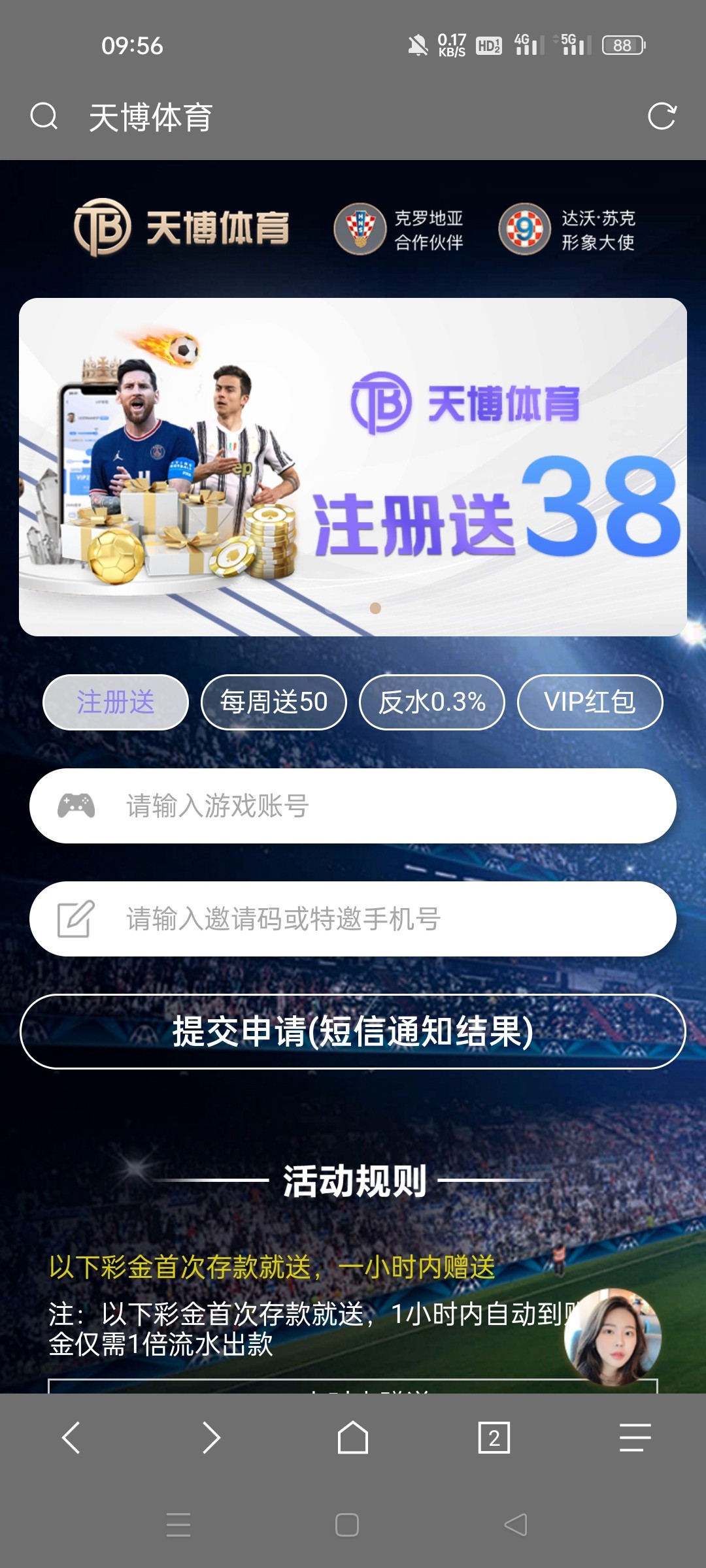Tap the search icon in address bar
The width and height of the screenshot is (706, 1568).
point(44,117)
